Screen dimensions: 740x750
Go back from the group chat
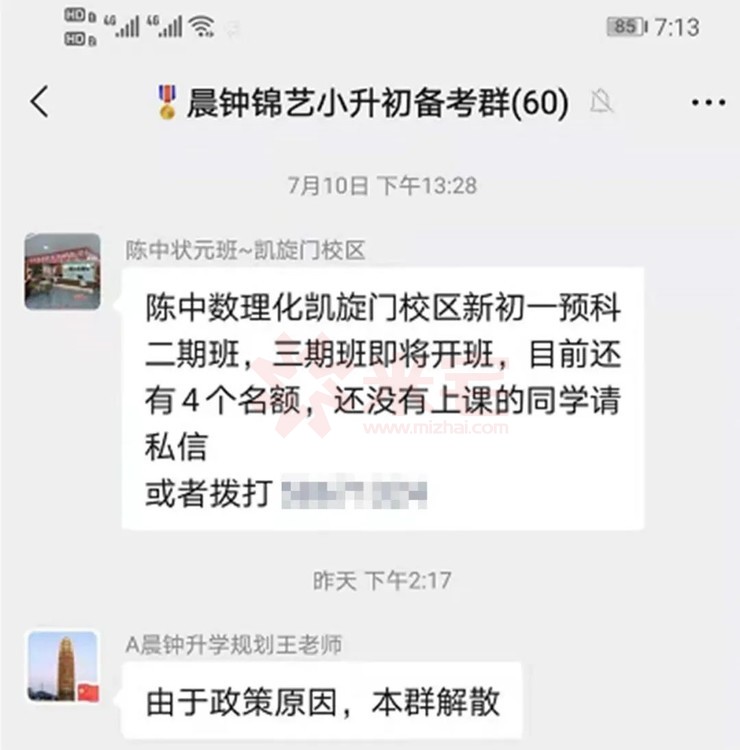[39, 102]
